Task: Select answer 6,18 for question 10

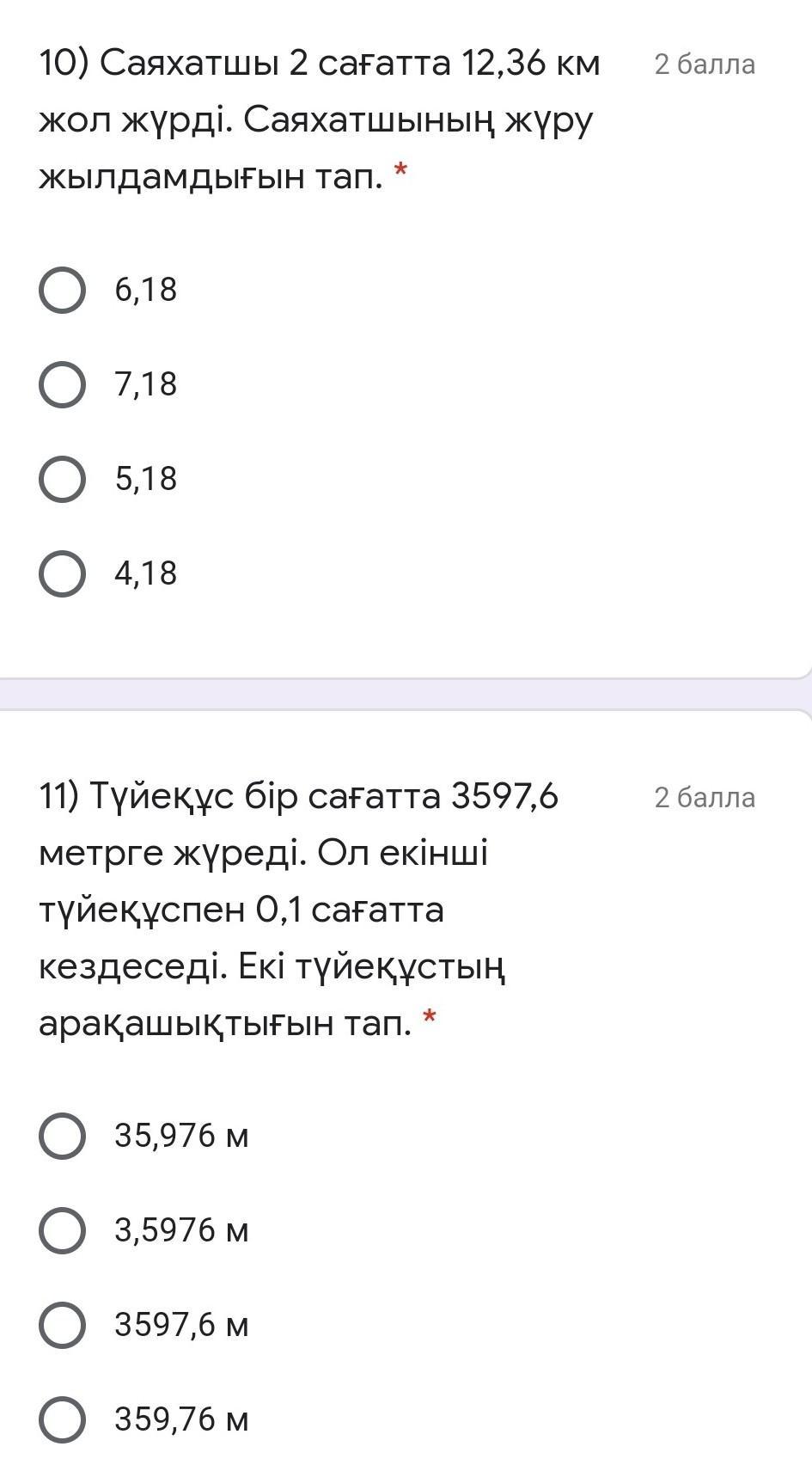Action: click(x=62, y=291)
